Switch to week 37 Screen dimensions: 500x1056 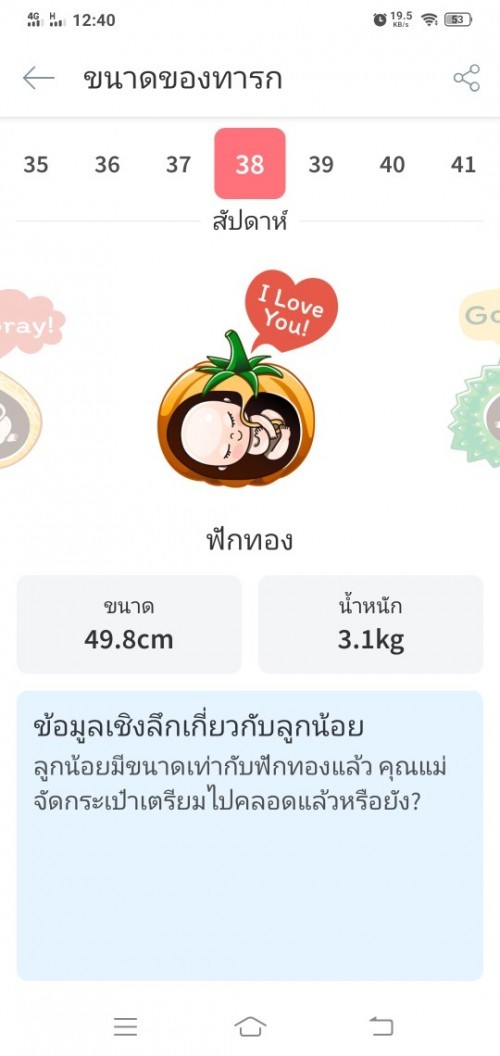tap(179, 164)
